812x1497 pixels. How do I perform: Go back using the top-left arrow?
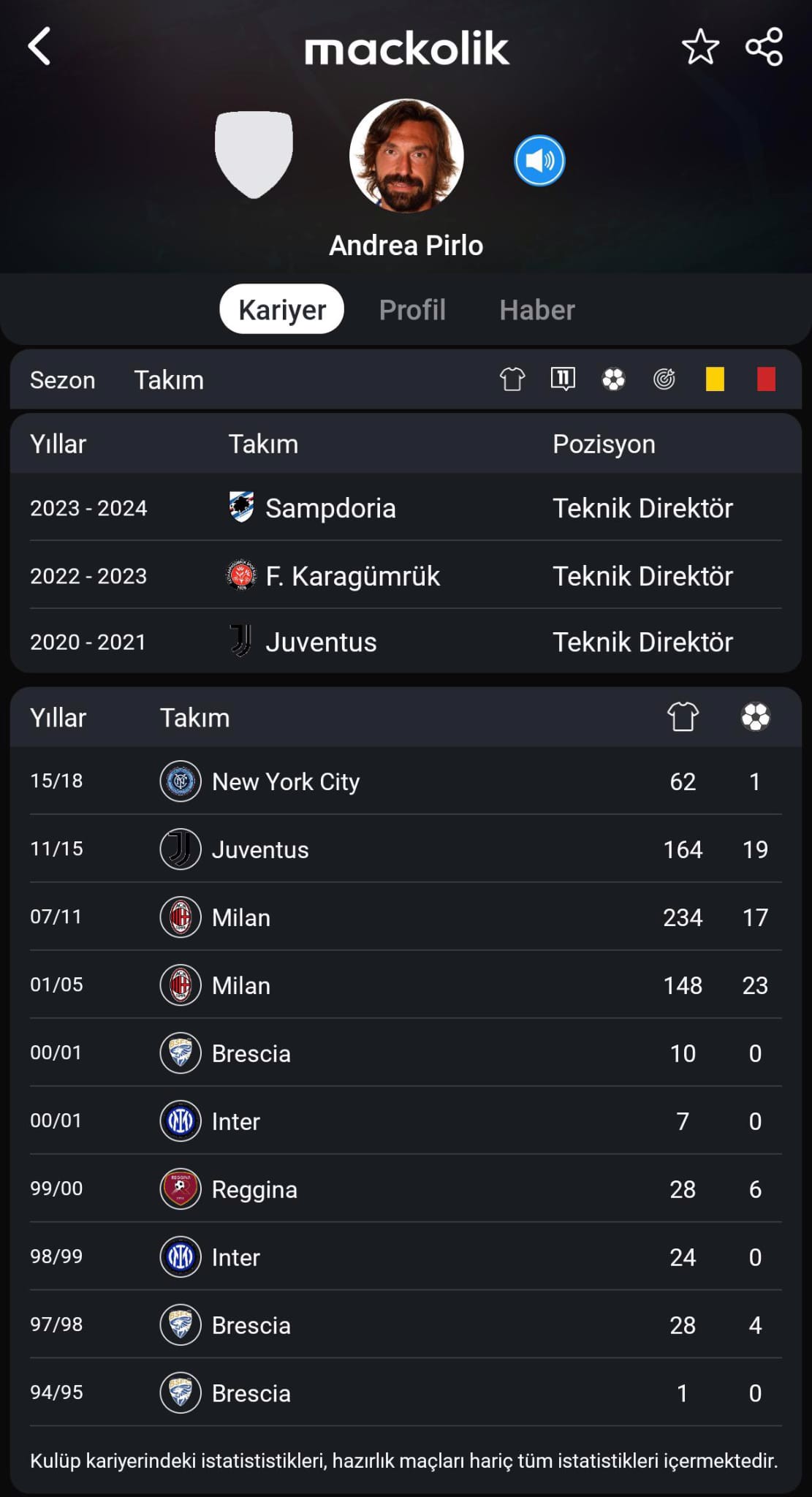click(x=39, y=47)
